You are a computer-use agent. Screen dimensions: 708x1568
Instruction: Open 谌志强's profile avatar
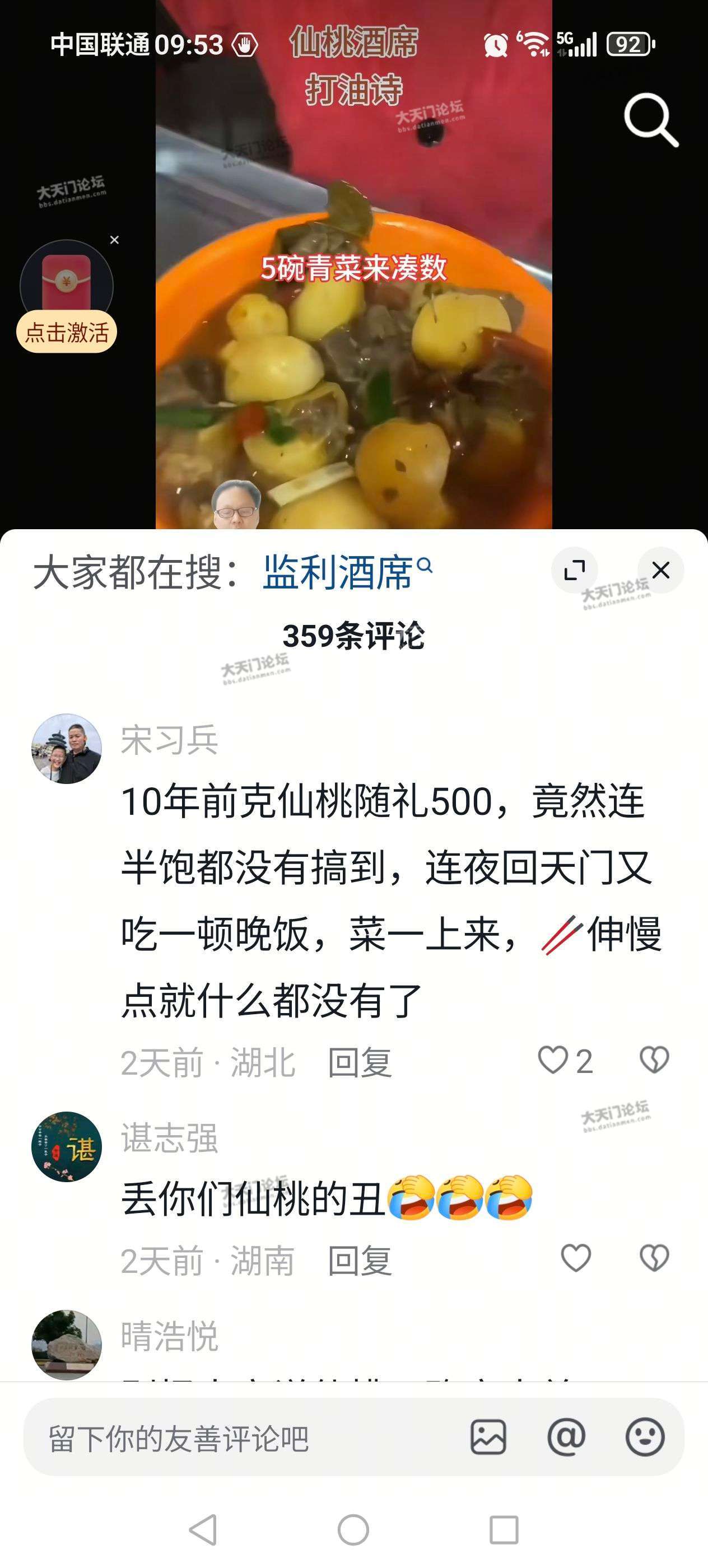pos(66,1147)
